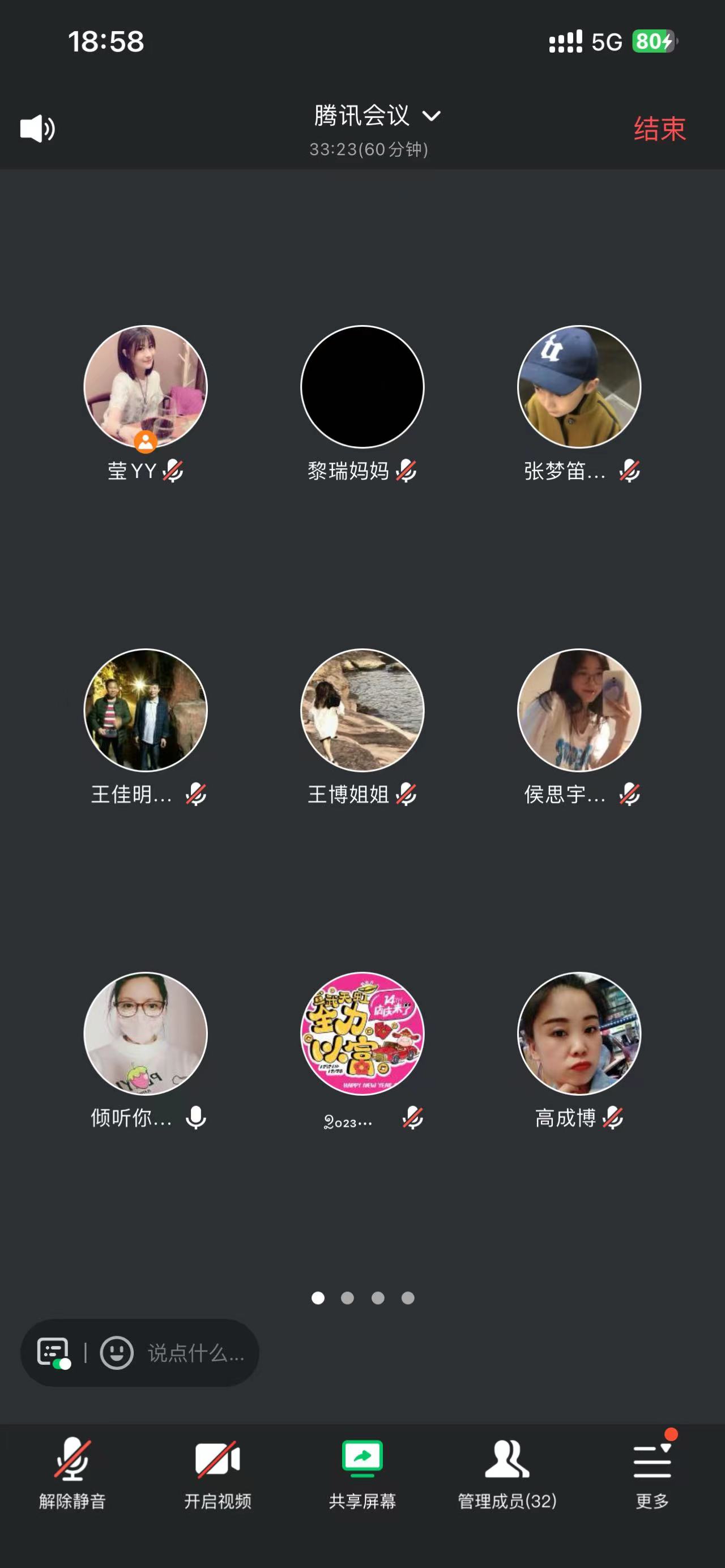
Task: Turn on camera with 开启视频
Action: [x=217, y=1473]
